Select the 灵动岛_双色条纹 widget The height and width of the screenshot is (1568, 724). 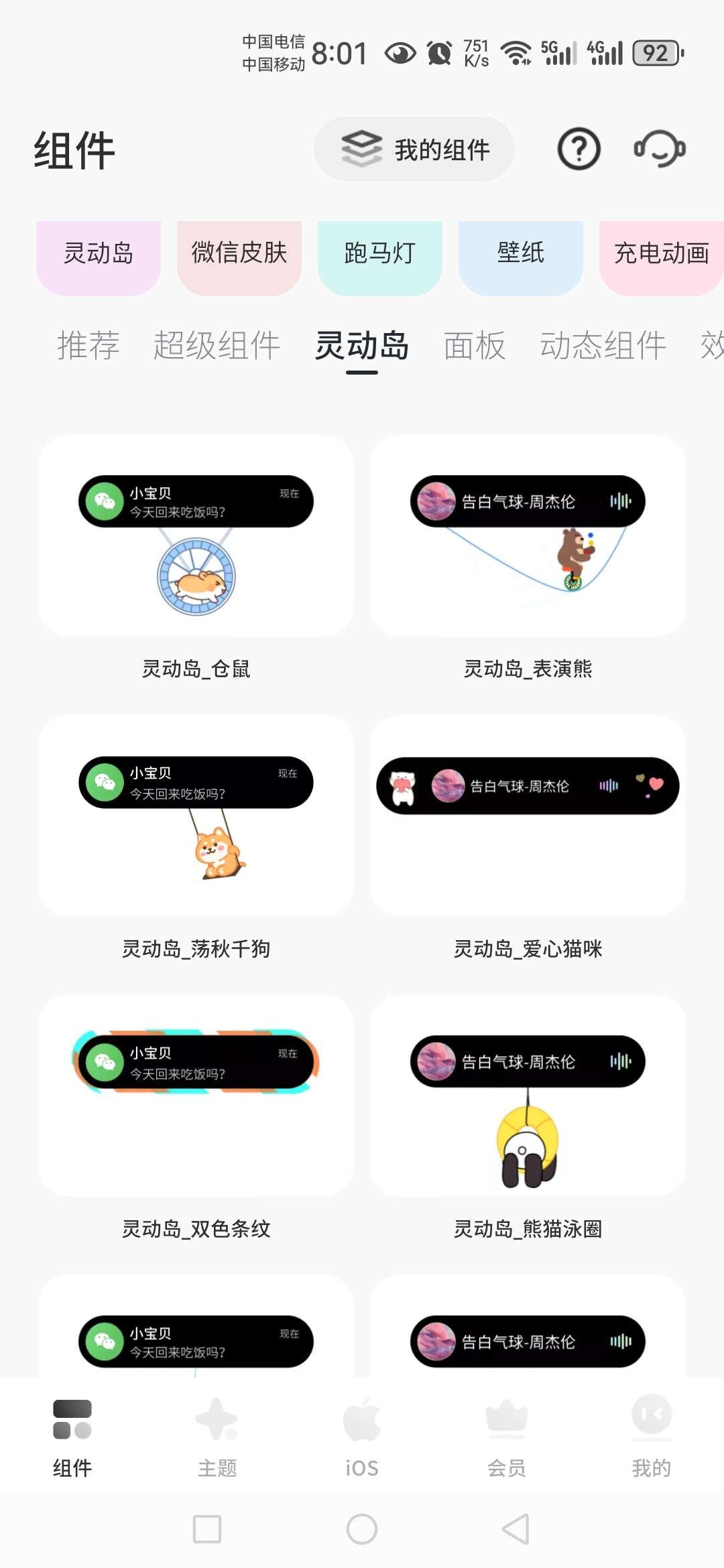[196, 1096]
